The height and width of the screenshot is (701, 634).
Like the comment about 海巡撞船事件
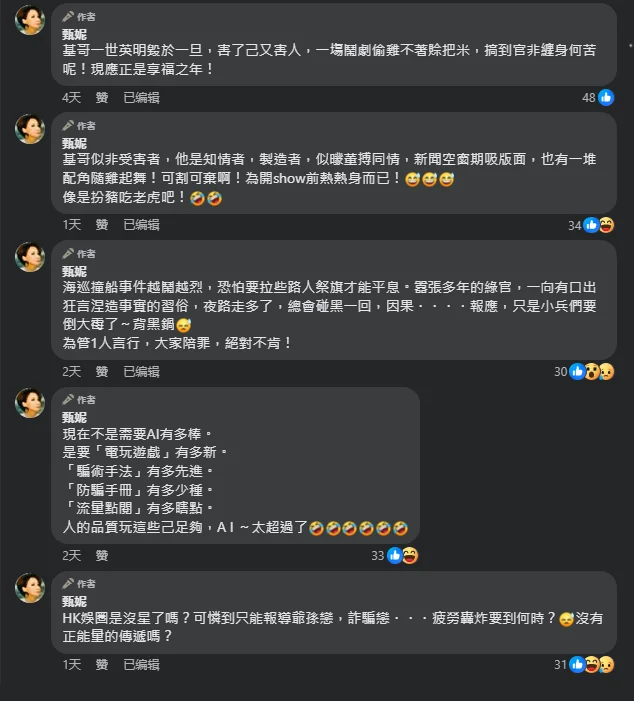pos(102,371)
